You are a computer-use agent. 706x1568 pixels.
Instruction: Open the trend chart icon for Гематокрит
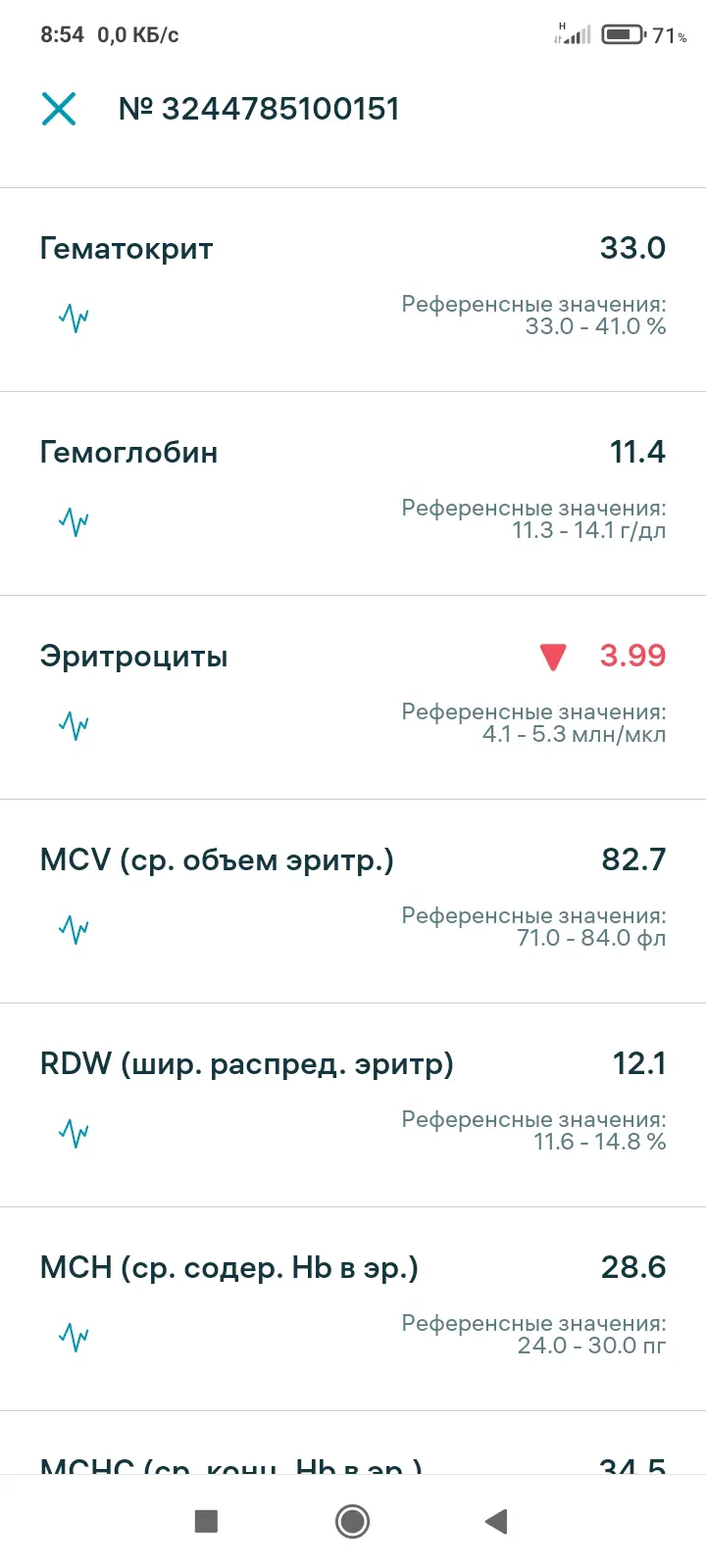tap(74, 318)
